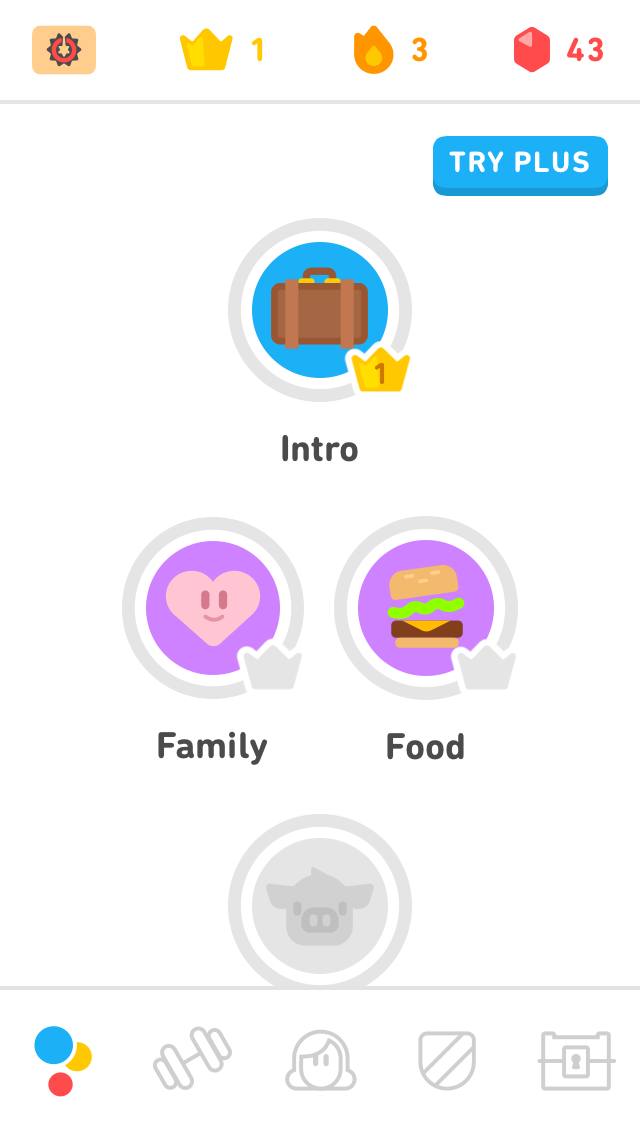Tap the Try Plus button

point(520,164)
